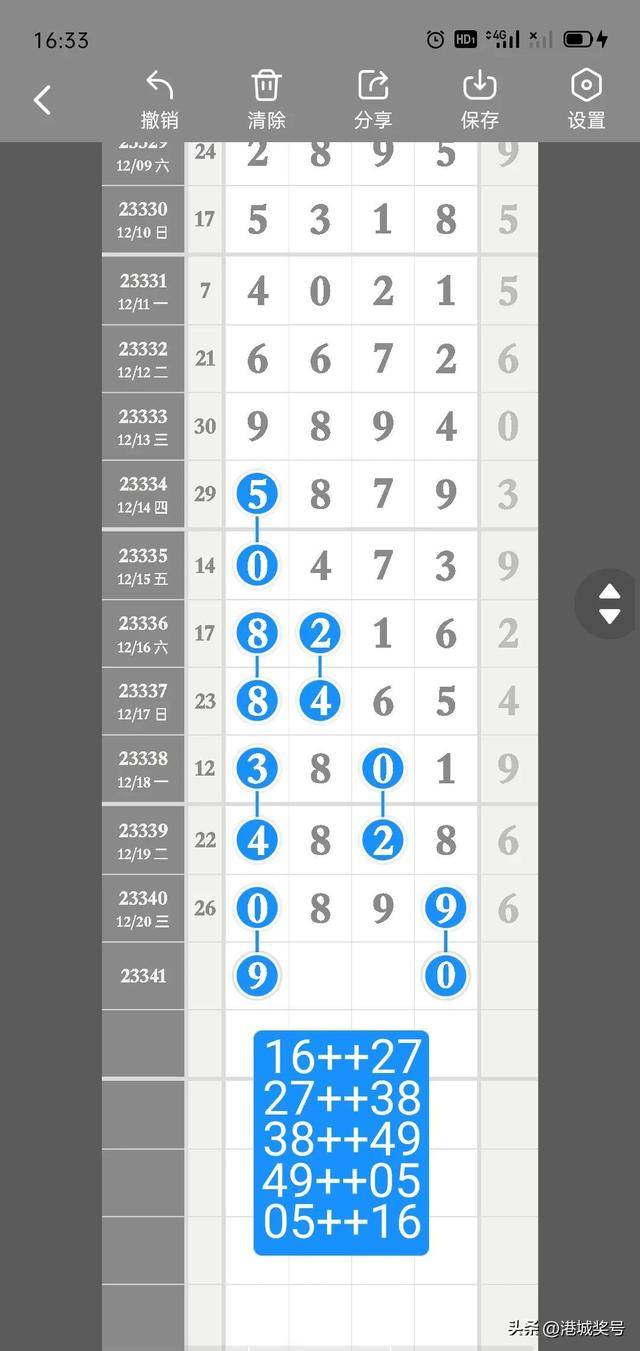This screenshot has height=1351, width=640.
Task: Undo the last mark with 撤销
Action: pyautogui.click(x=159, y=99)
